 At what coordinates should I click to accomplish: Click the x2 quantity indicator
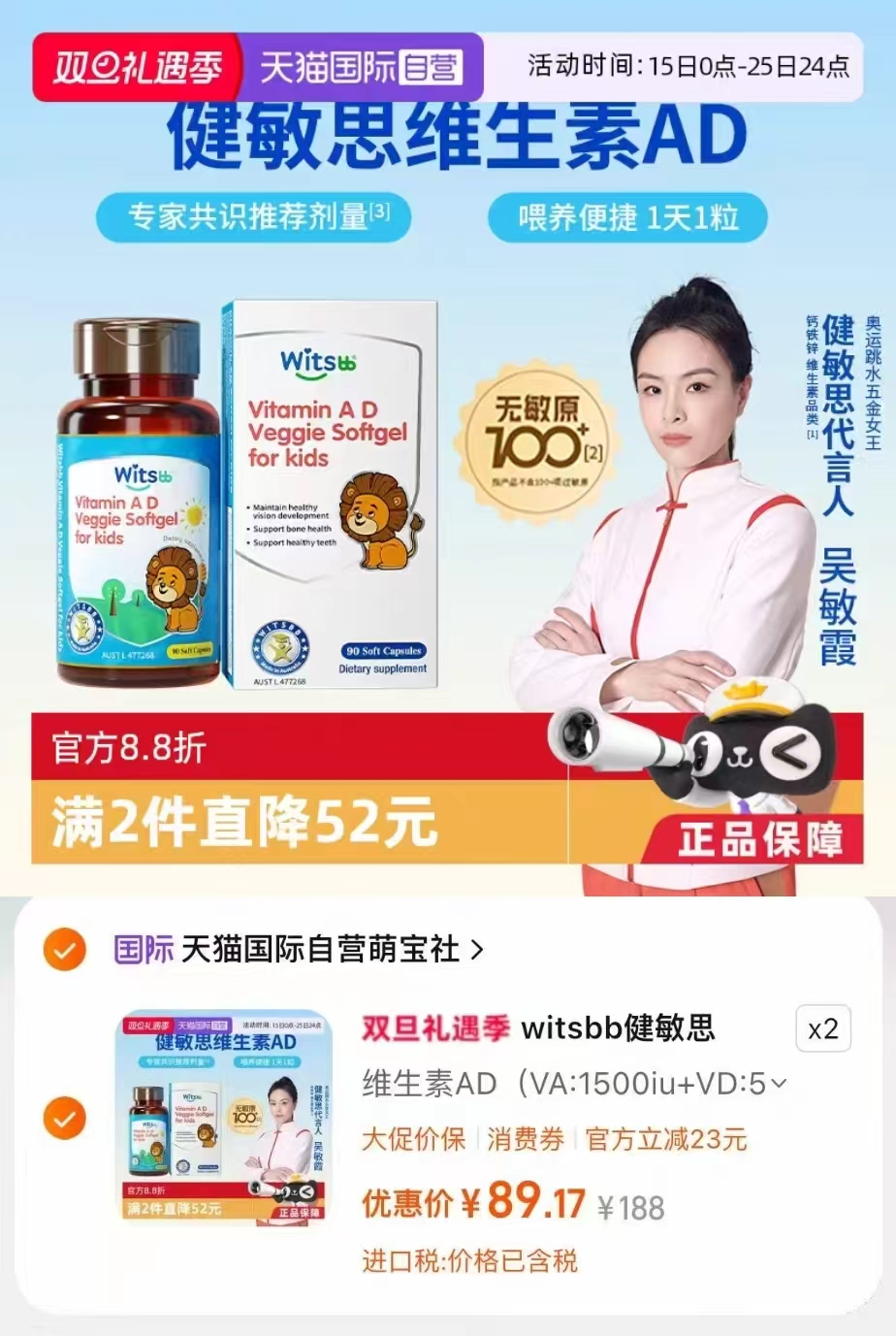pos(822,1028)
